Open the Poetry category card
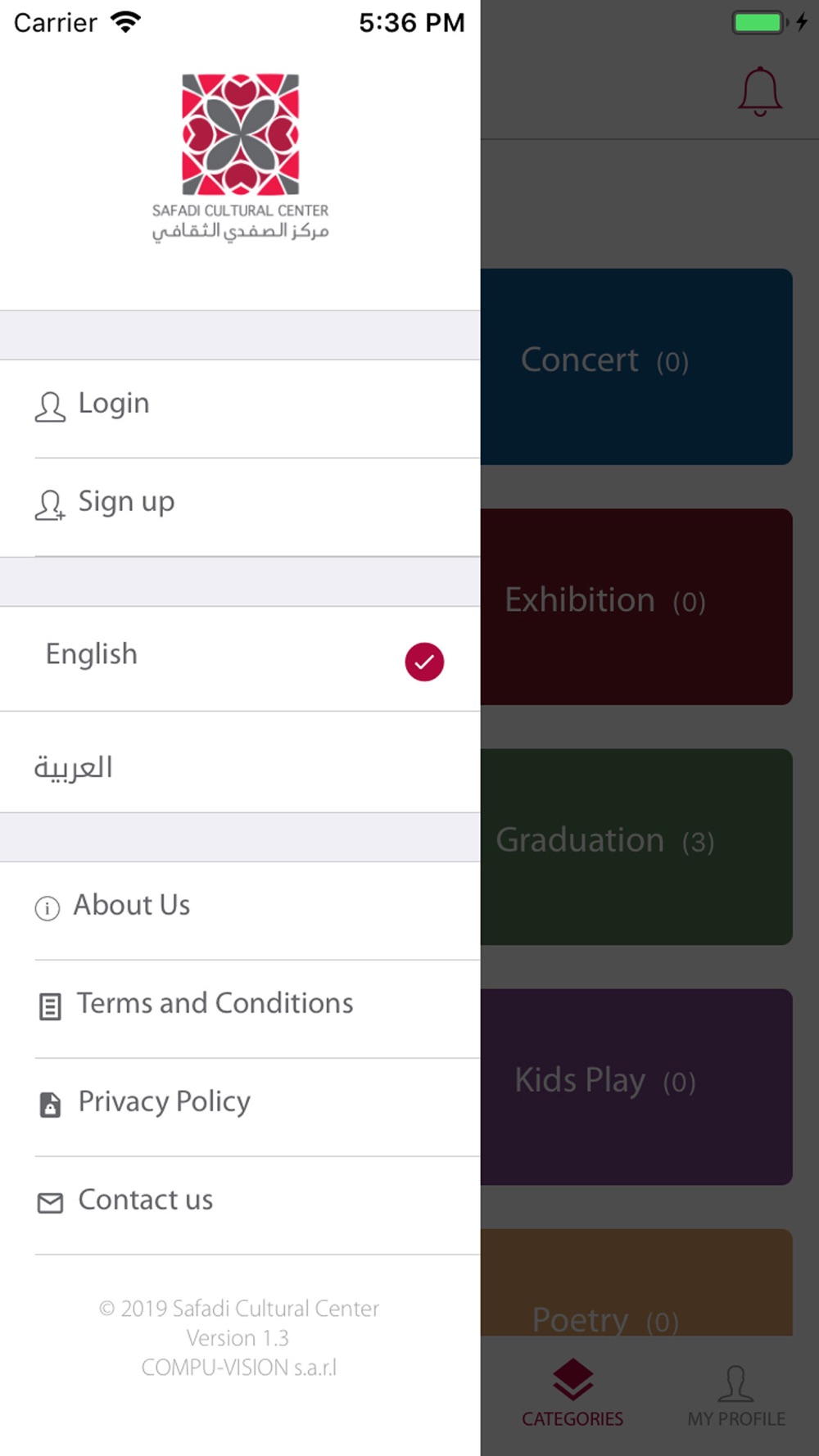The image size is (819, 1456). tap(636, 1282)
